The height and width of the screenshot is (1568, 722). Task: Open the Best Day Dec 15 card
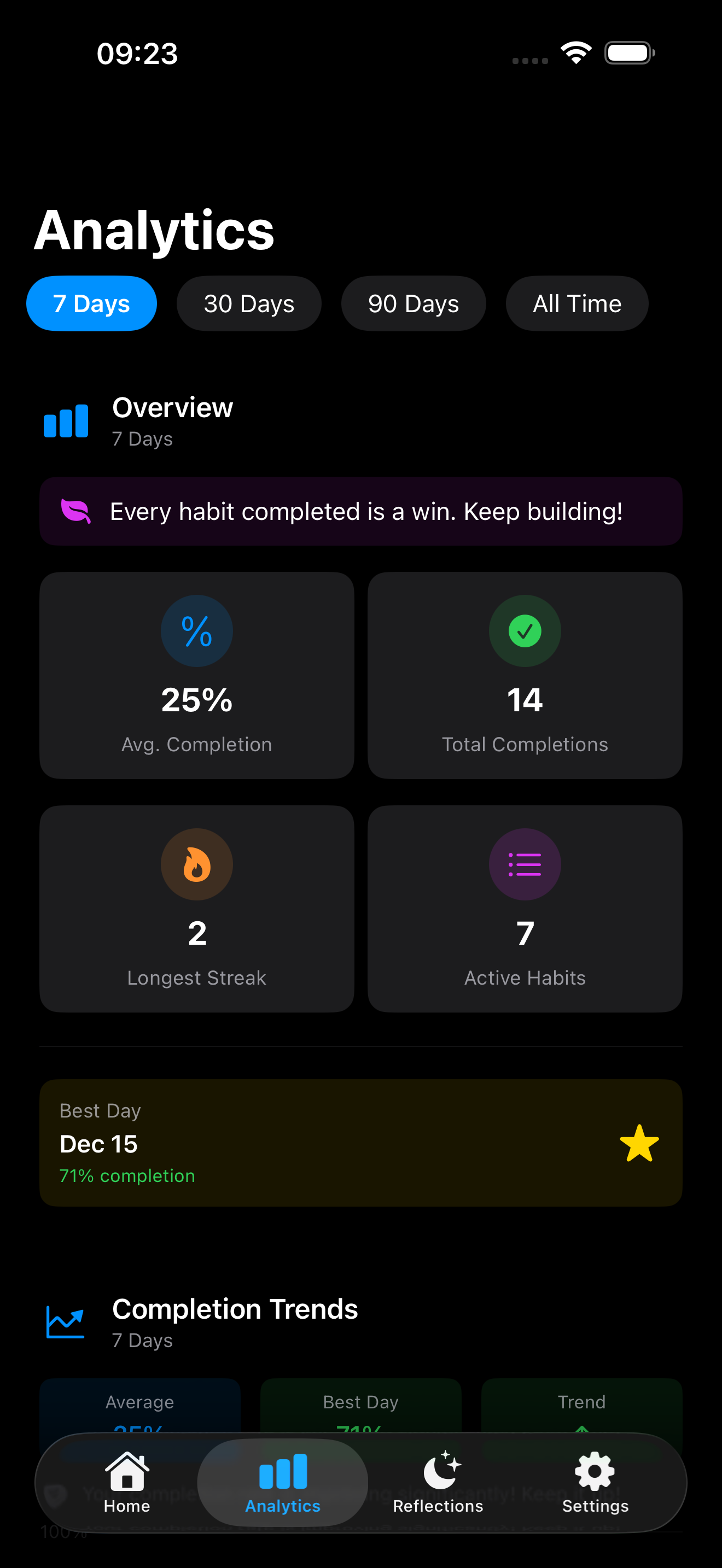[361, 1143]
